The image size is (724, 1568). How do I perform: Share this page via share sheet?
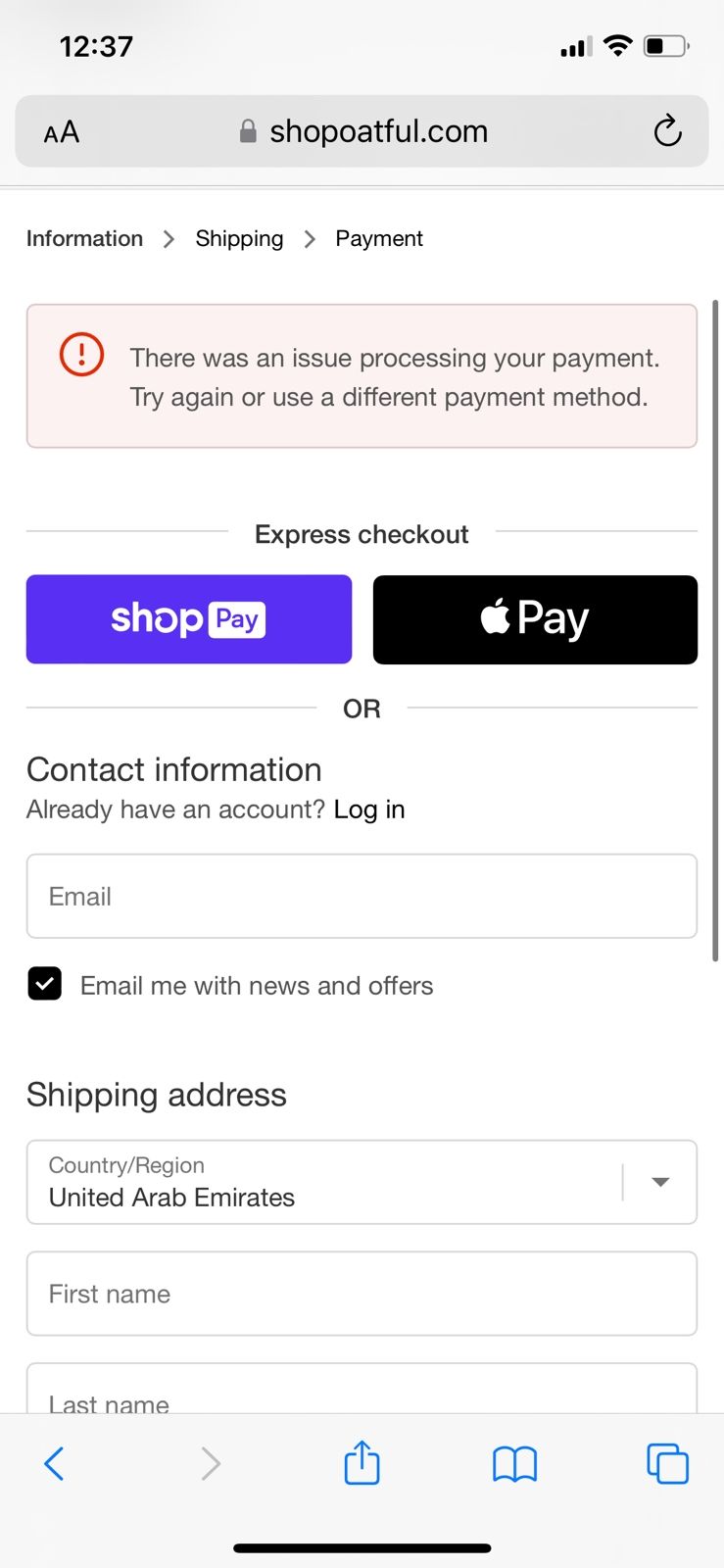pos(362,1463)
